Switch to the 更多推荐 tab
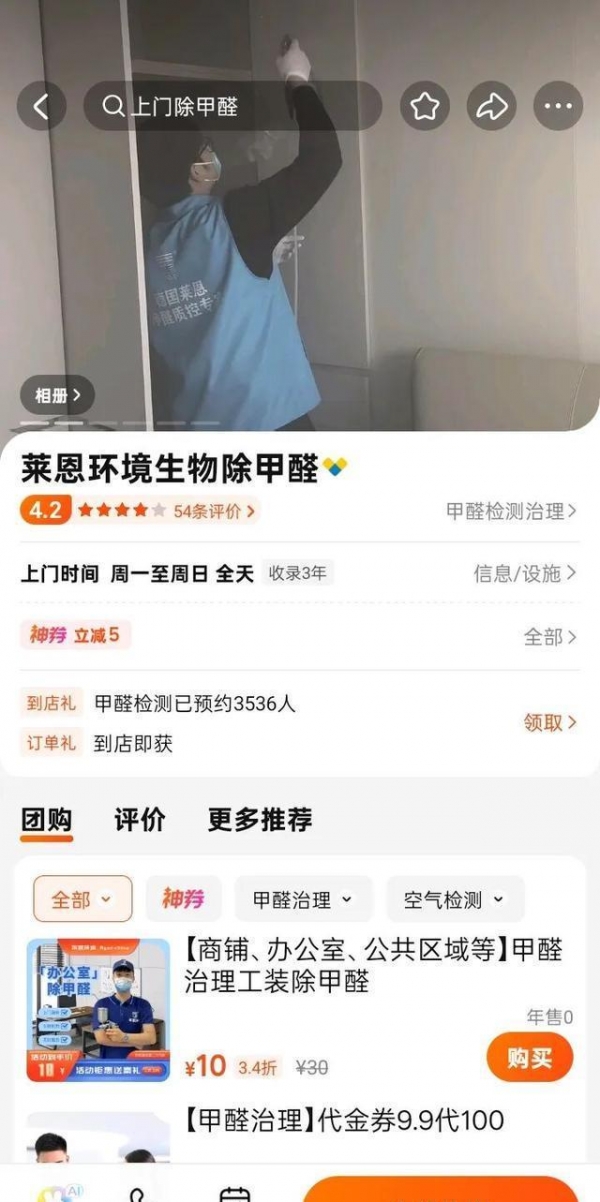 (260, 820)
